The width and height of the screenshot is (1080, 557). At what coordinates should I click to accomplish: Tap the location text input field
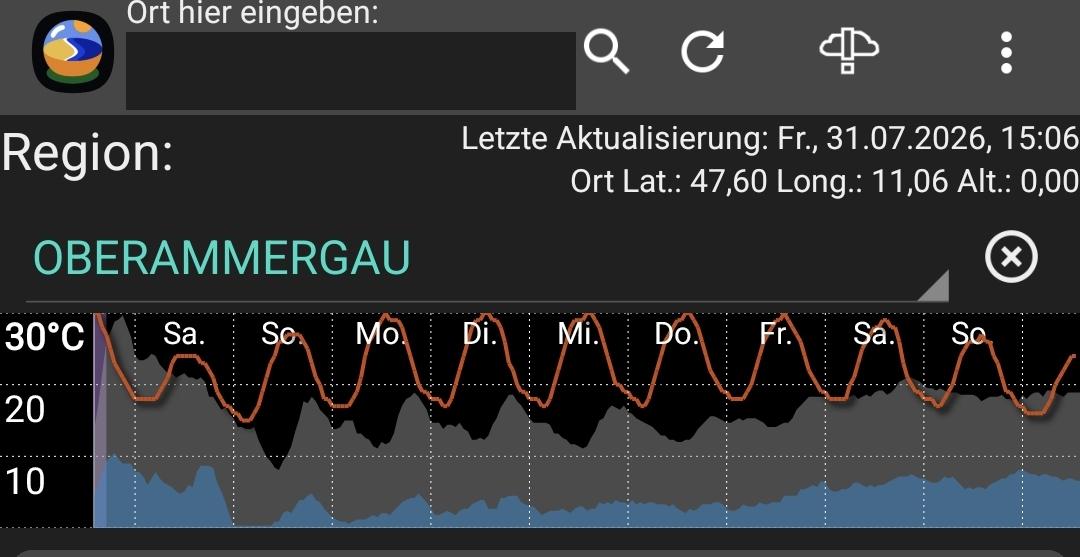[x=351, y=70]
